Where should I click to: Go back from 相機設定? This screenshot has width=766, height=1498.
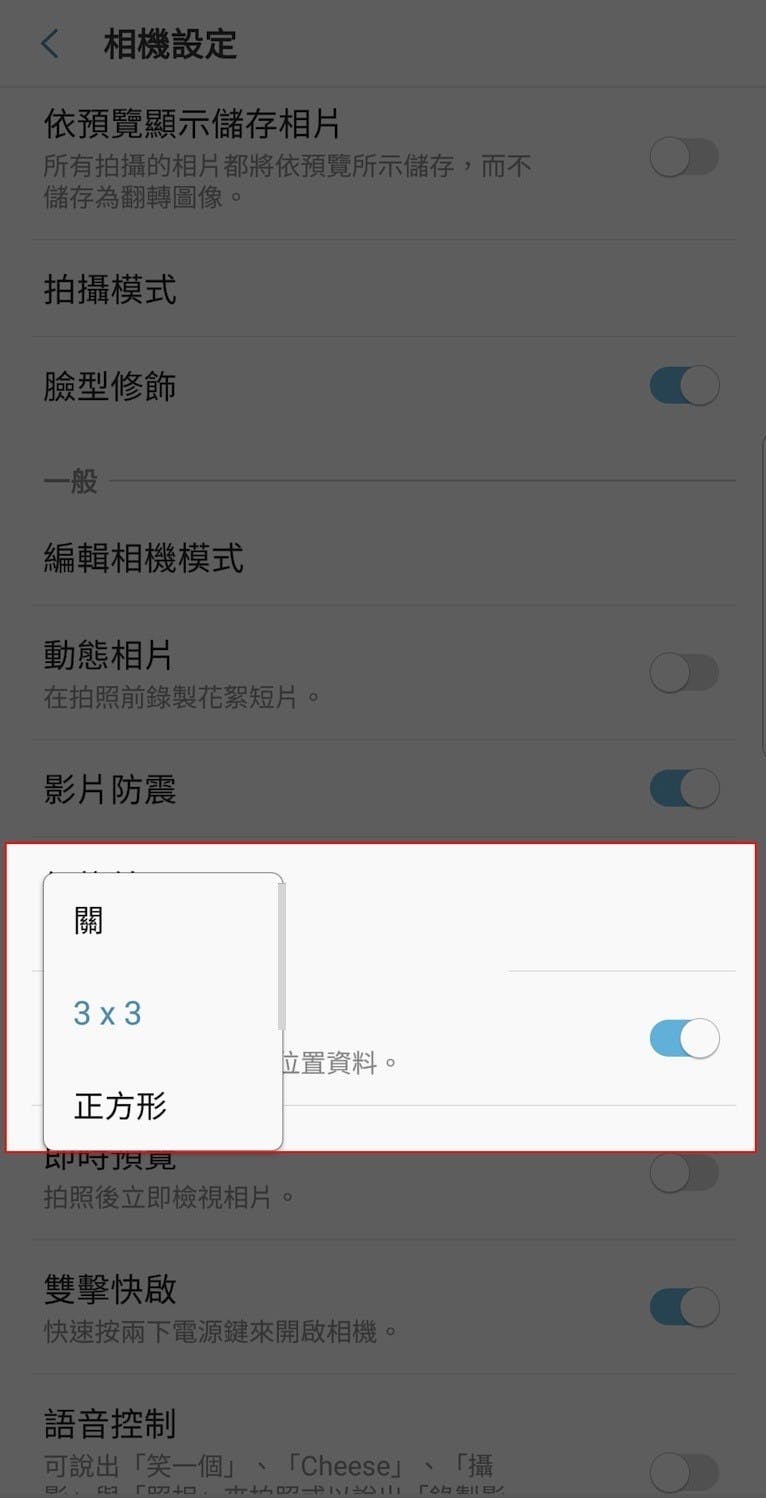[49, 45]
